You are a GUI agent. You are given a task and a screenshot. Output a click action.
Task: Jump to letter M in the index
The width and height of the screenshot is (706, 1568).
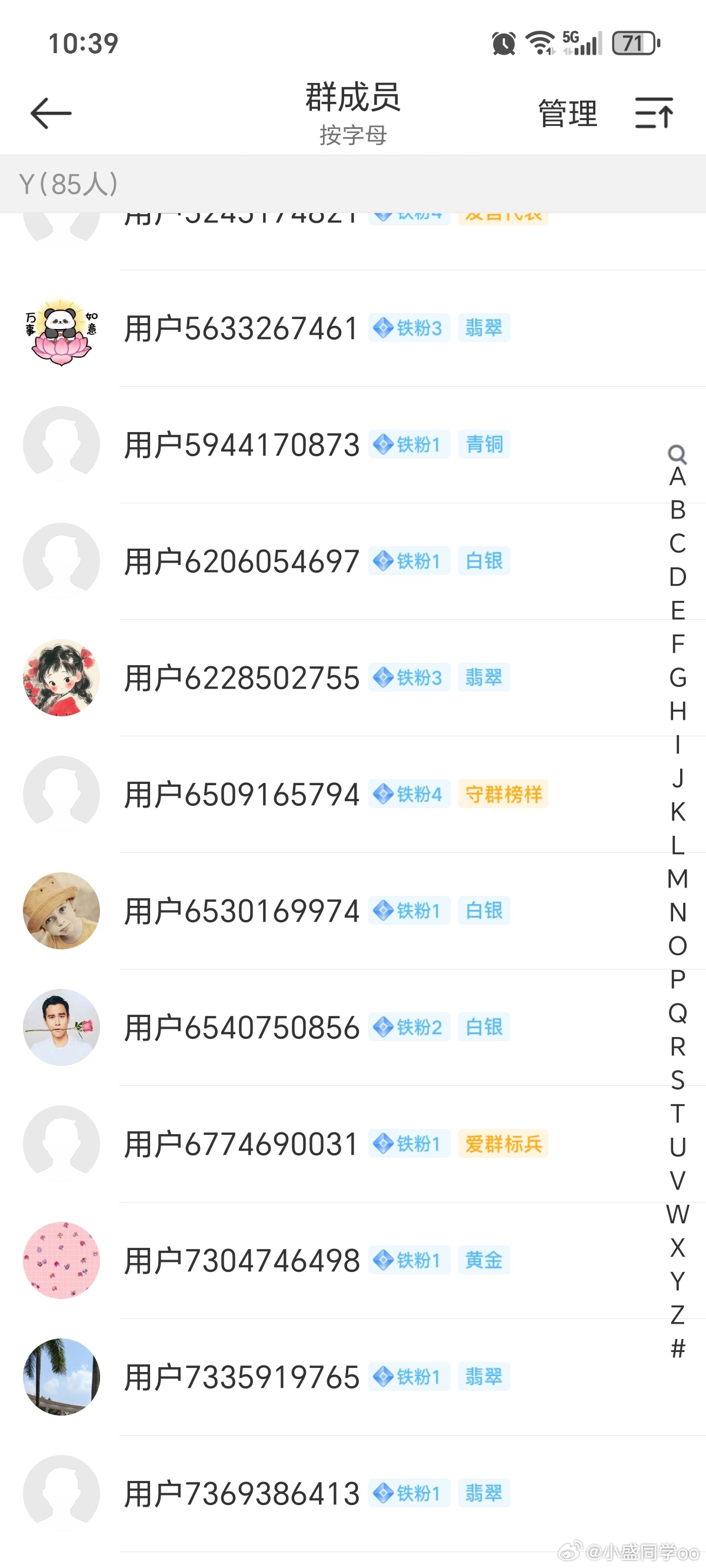677,879
